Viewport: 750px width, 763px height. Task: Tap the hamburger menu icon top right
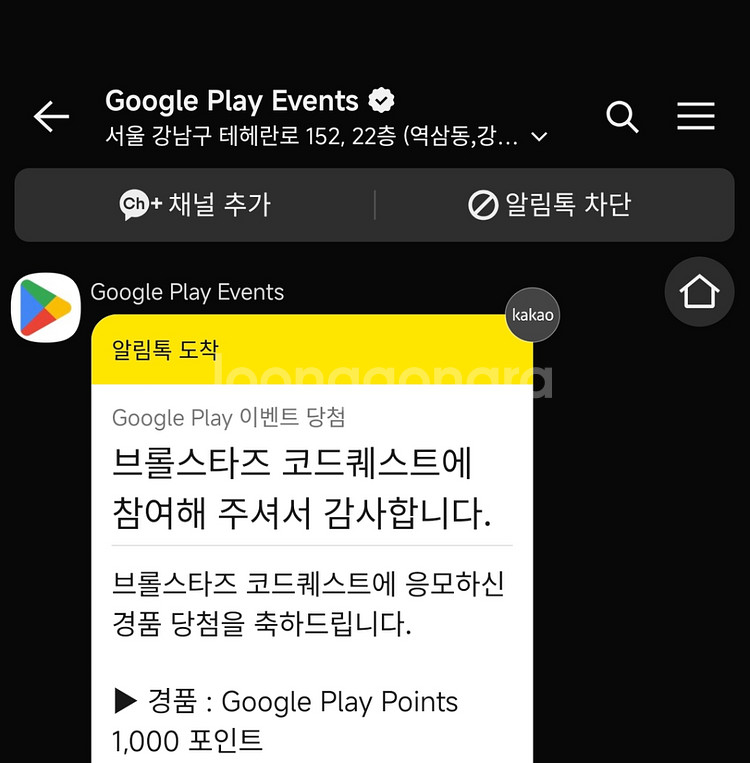click(x=695, y=117)
